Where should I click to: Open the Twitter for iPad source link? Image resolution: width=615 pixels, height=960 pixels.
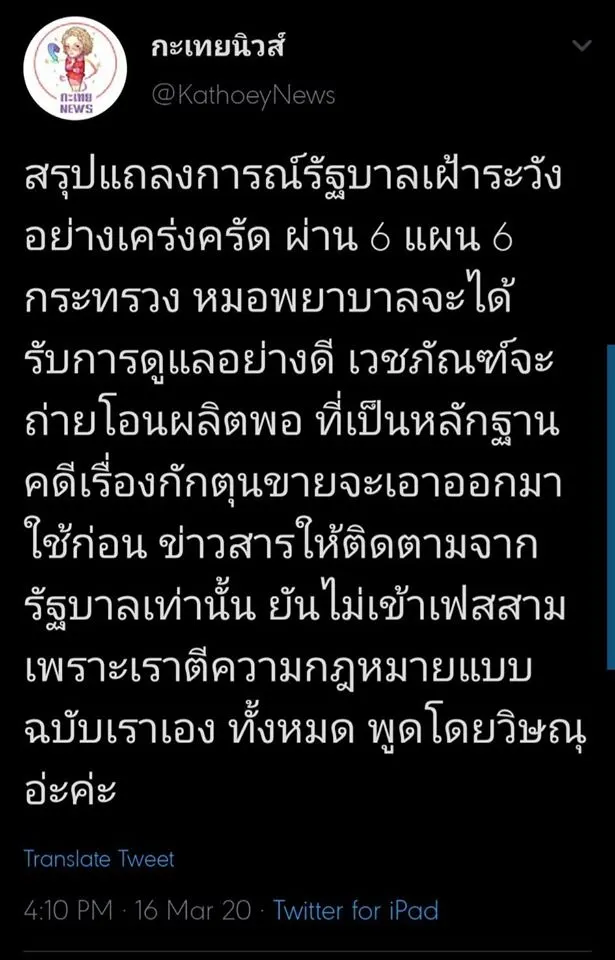[356, 911]
